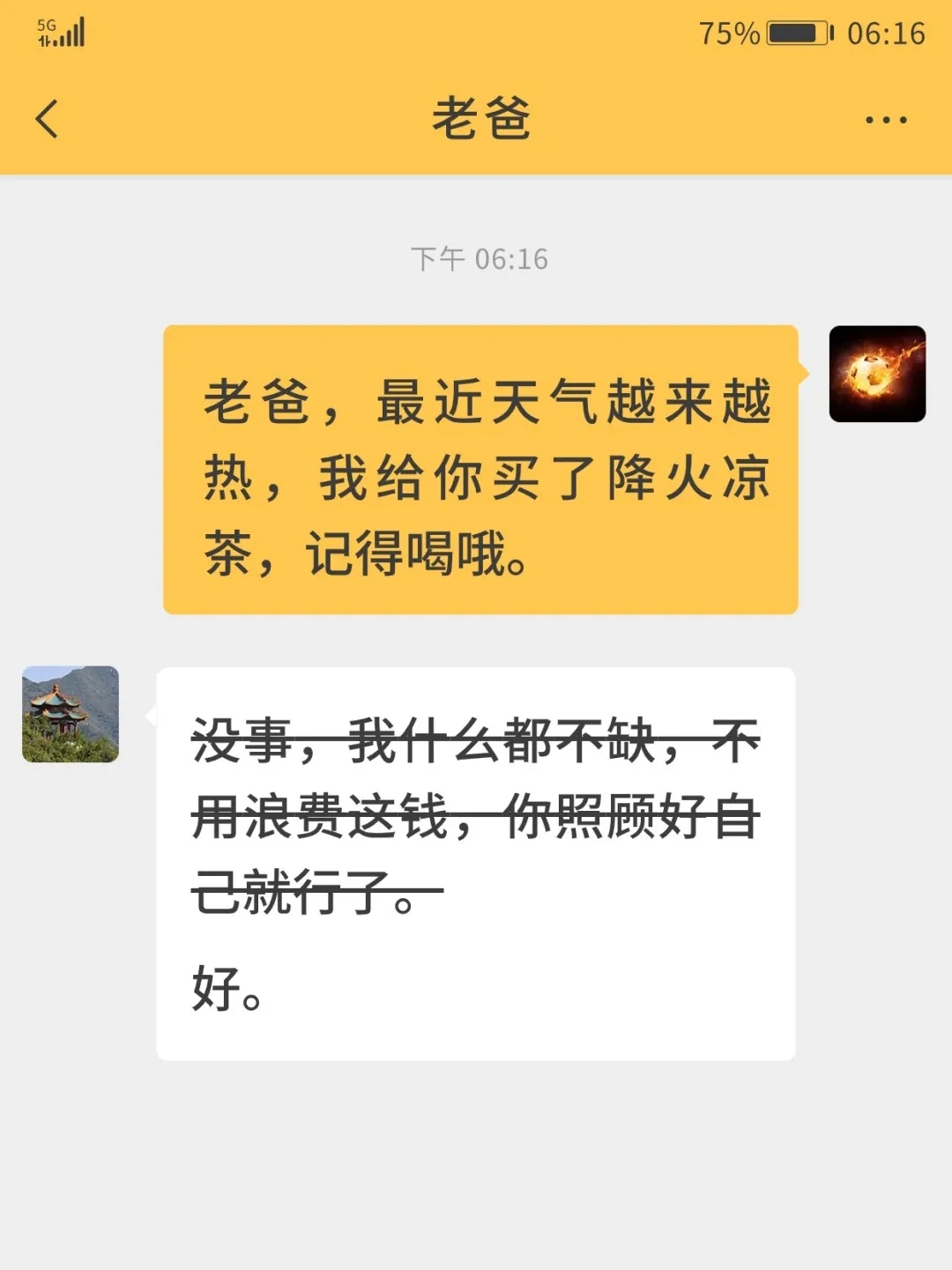Image resolution: width=952 pixels, height=1270 pixels.
Task: Go back from the 老爸 chat
Action: (48, 119)
